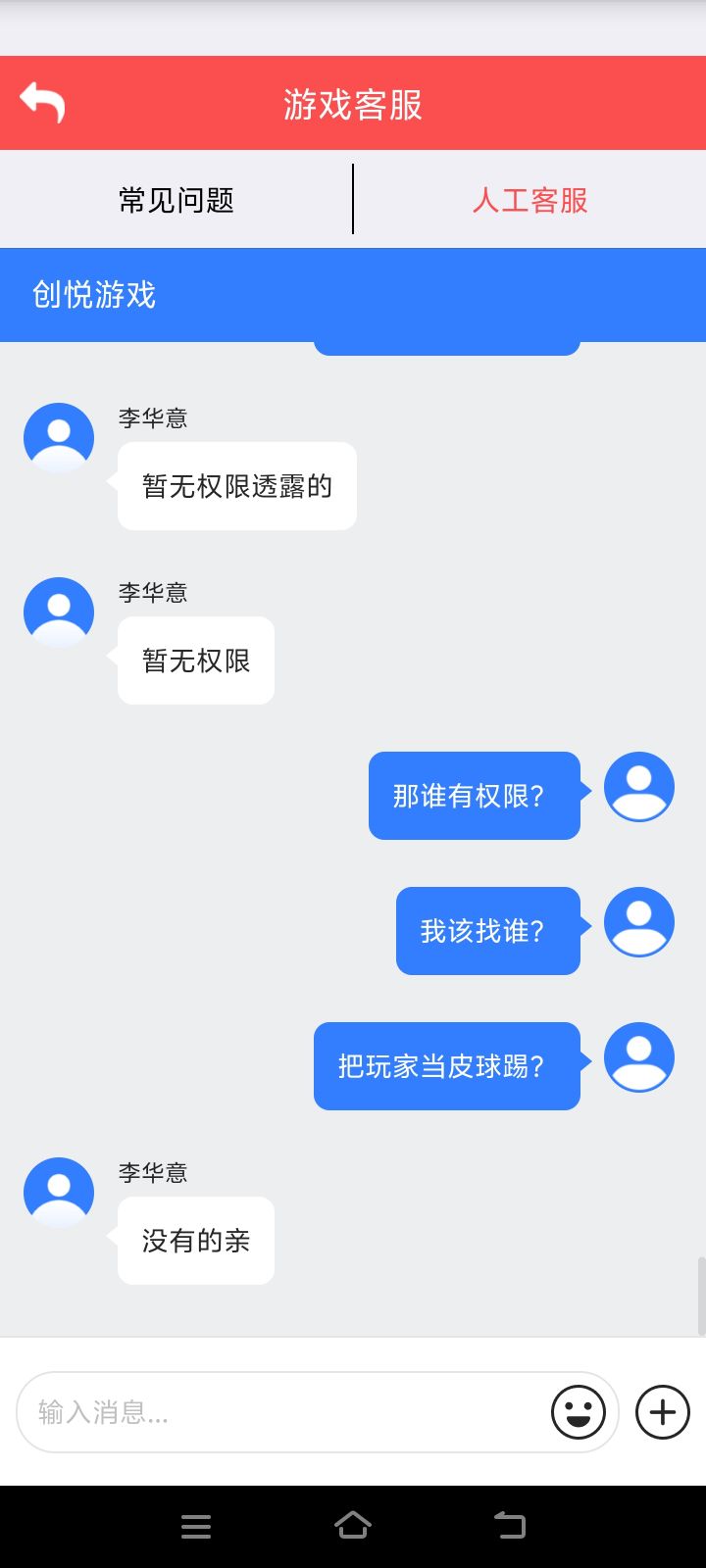Tap your avatar beside 我该找谁?
The height and width of the screenshot is (1568, 706).
tap(638, 922)
